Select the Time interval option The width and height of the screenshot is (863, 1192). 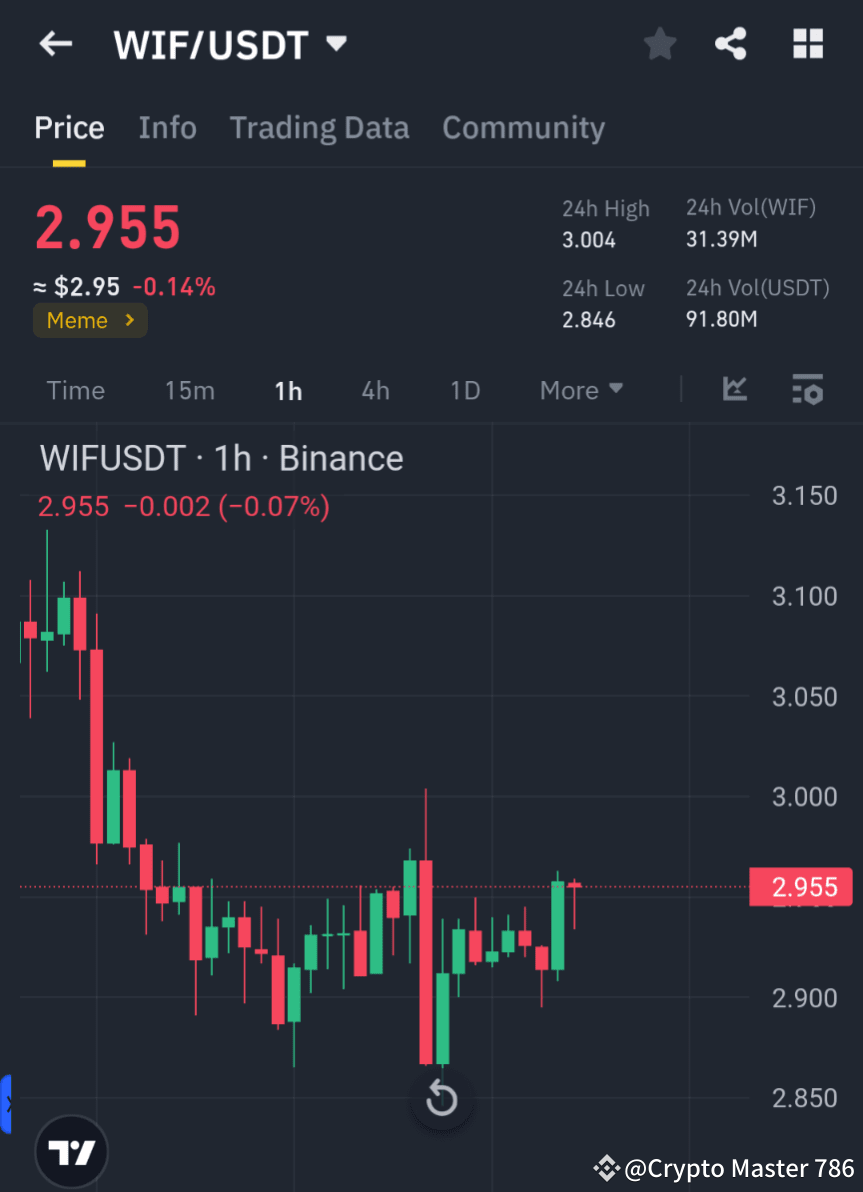(x=76, y=390)
